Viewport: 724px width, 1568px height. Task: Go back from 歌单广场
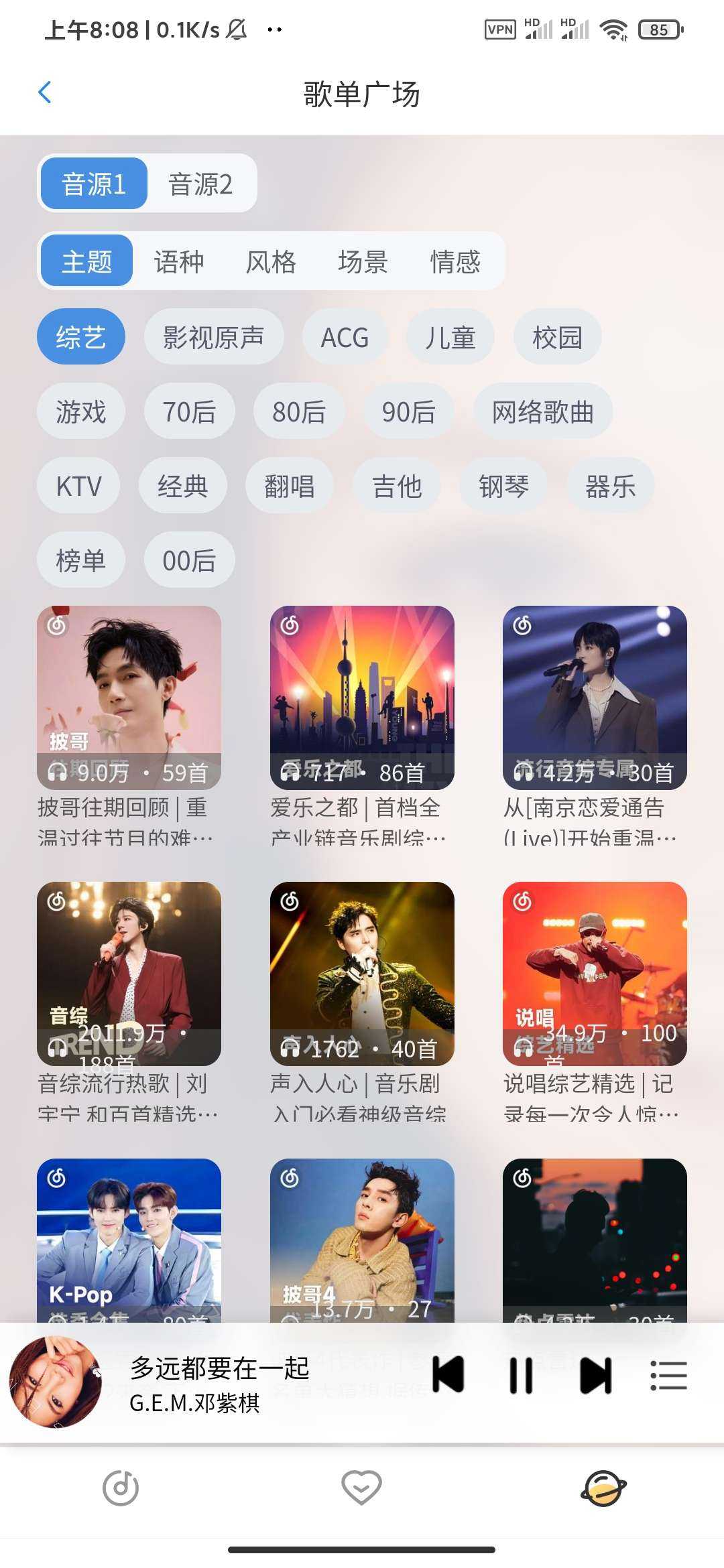tap(45, 92)
